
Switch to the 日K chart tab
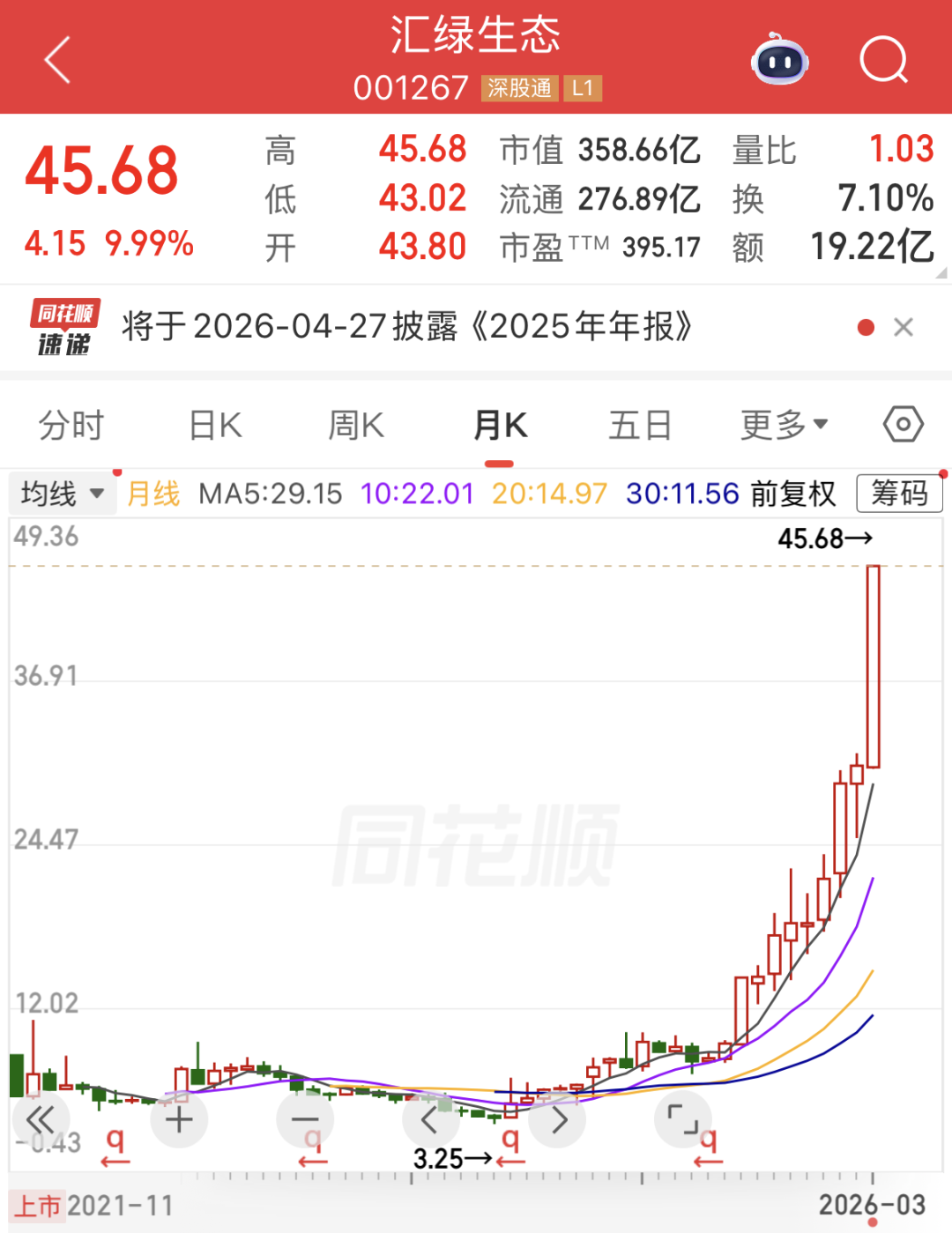pos(216,426)
